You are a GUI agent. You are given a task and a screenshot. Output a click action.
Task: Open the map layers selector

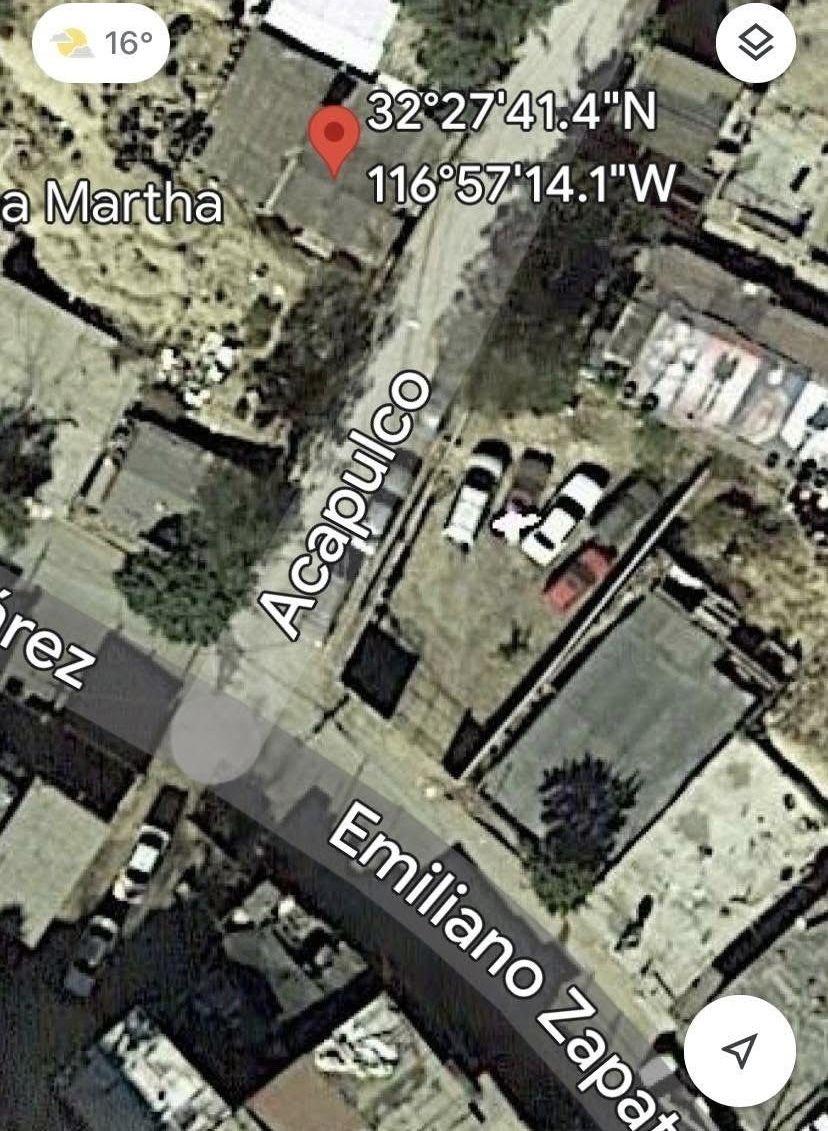tap(756, 43)
